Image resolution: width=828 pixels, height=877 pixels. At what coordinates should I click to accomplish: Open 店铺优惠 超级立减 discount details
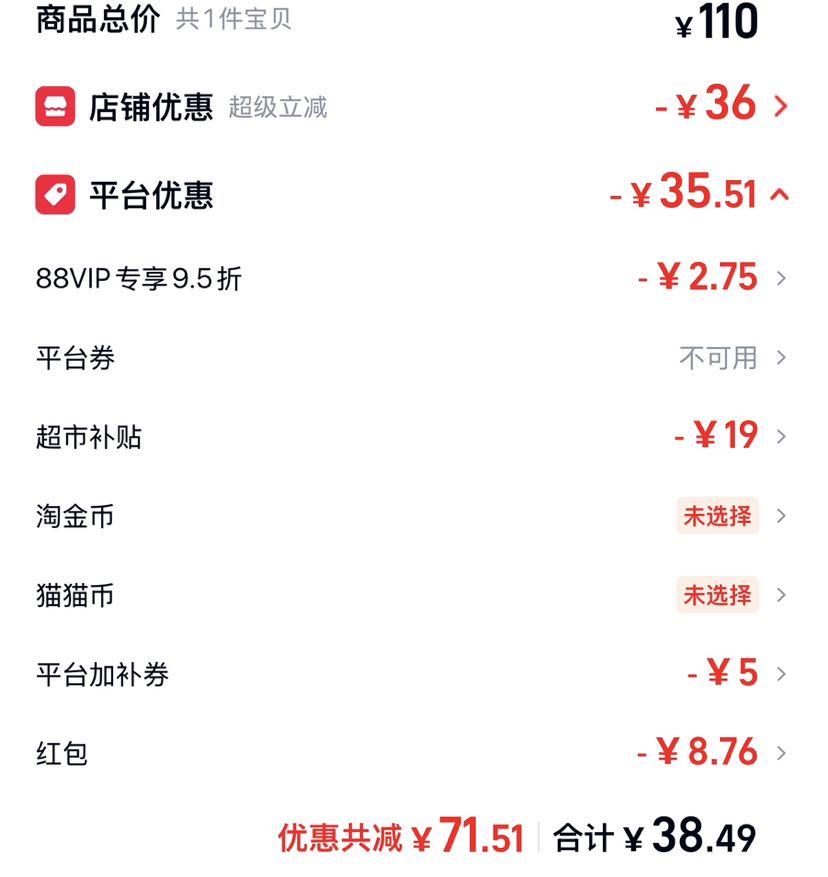[413, 106]
